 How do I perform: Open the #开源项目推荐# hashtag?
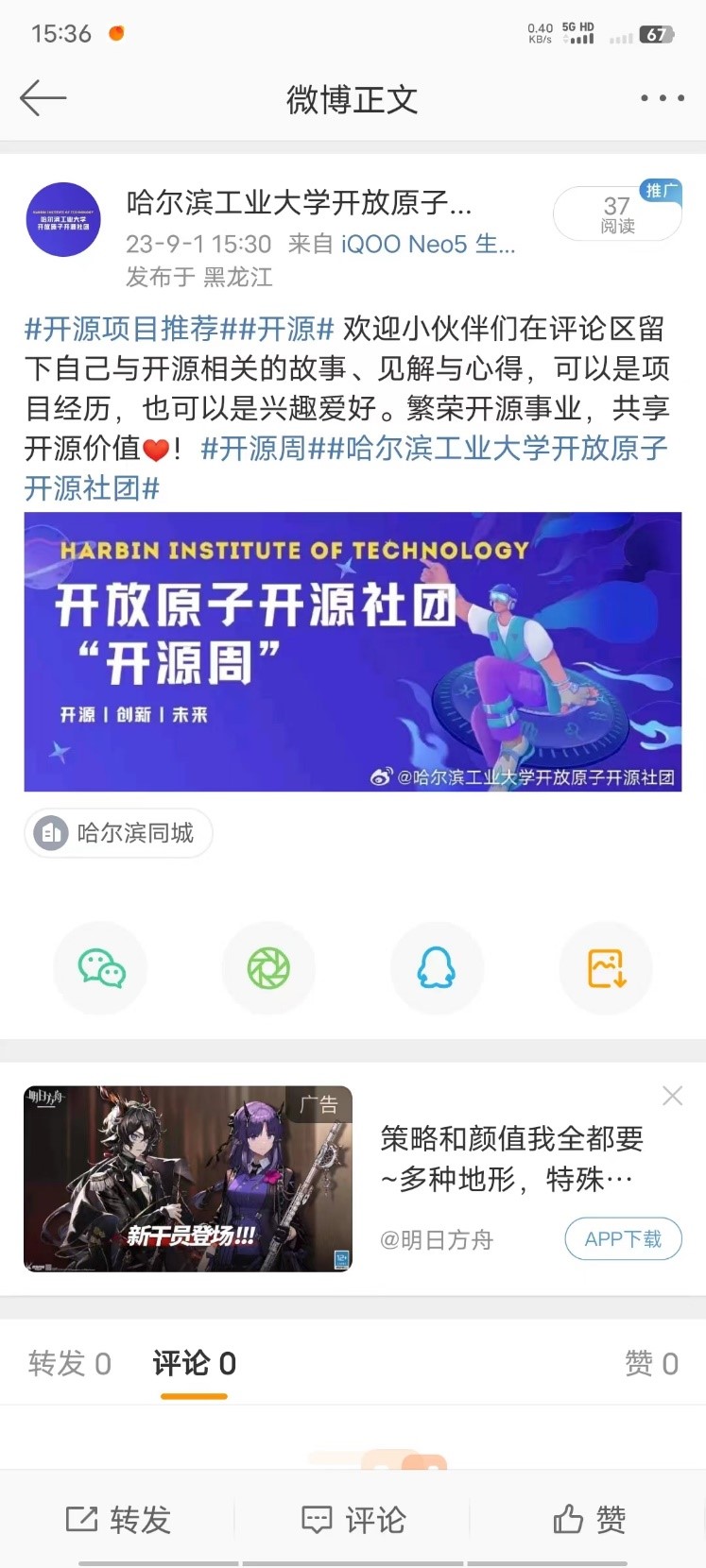(121, 329)
